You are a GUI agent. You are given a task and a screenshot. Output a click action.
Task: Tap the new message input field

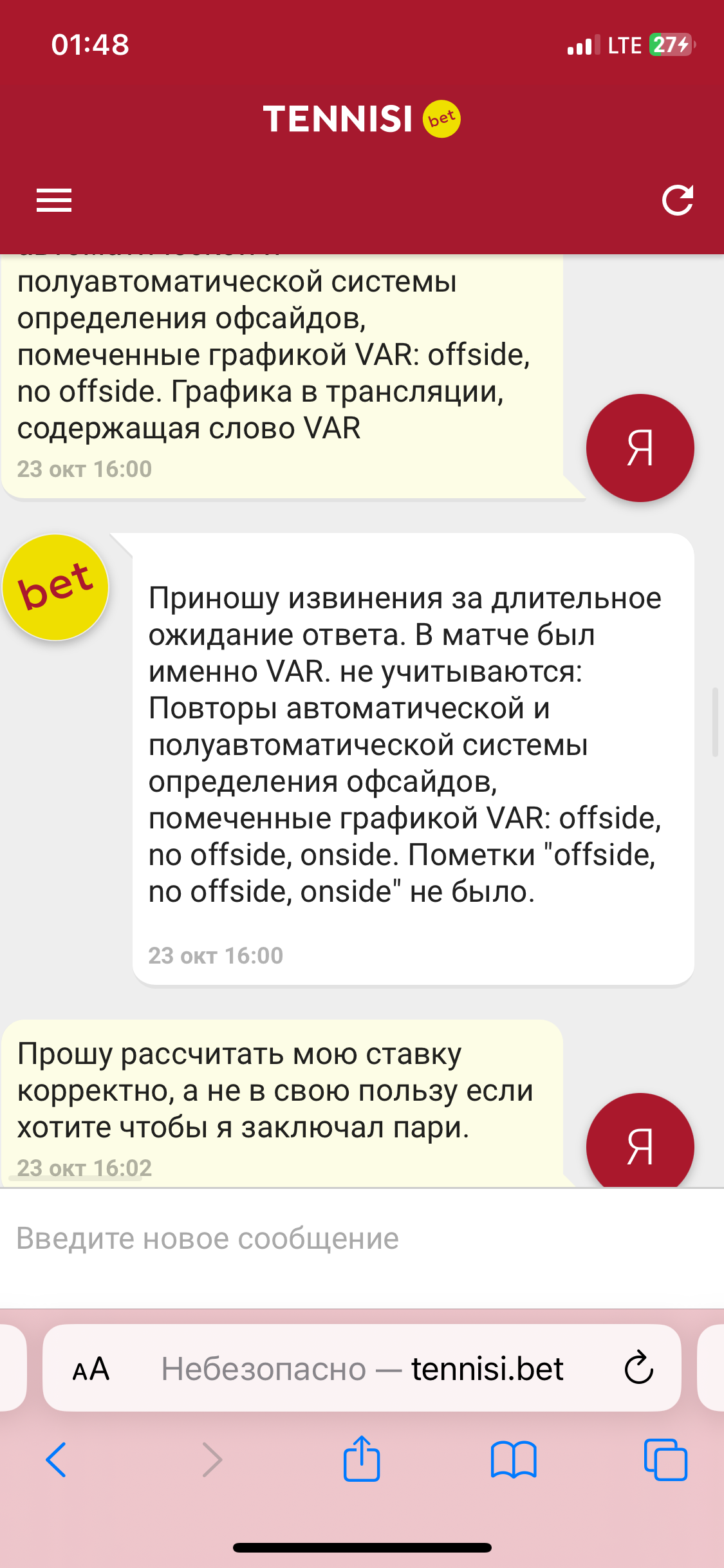360,1238
